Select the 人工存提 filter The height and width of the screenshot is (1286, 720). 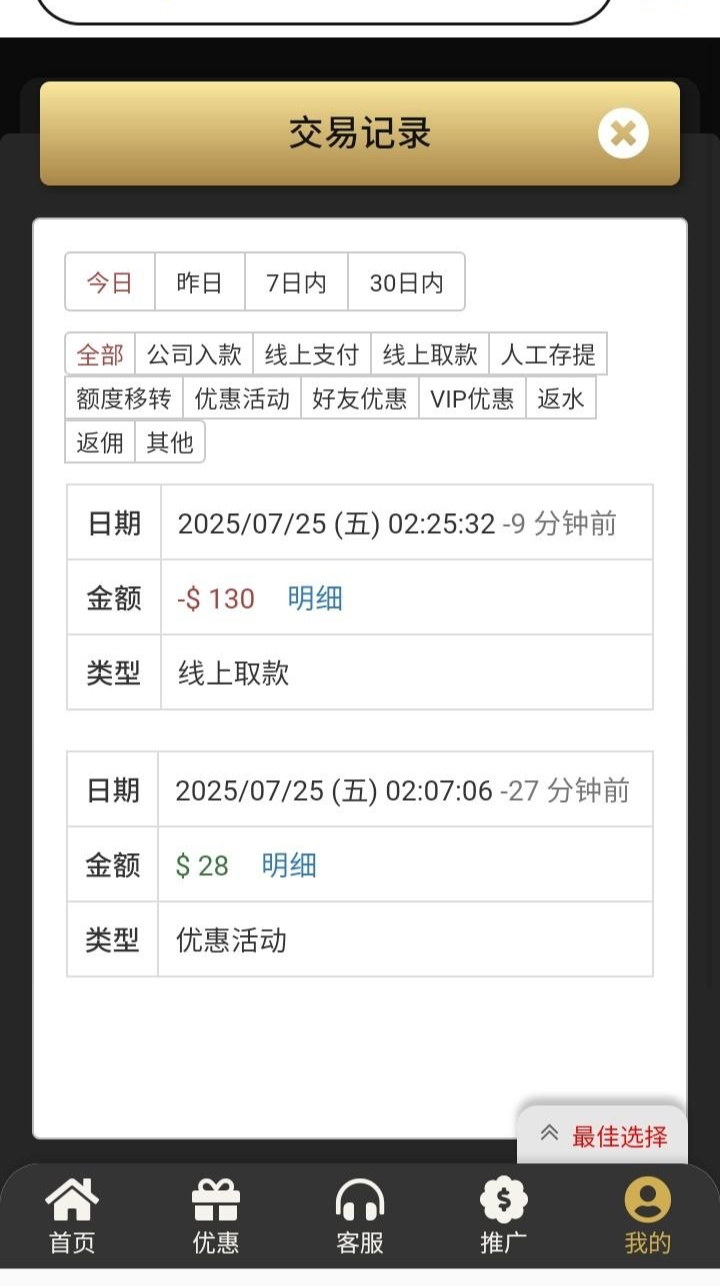[x=548, y=355]
